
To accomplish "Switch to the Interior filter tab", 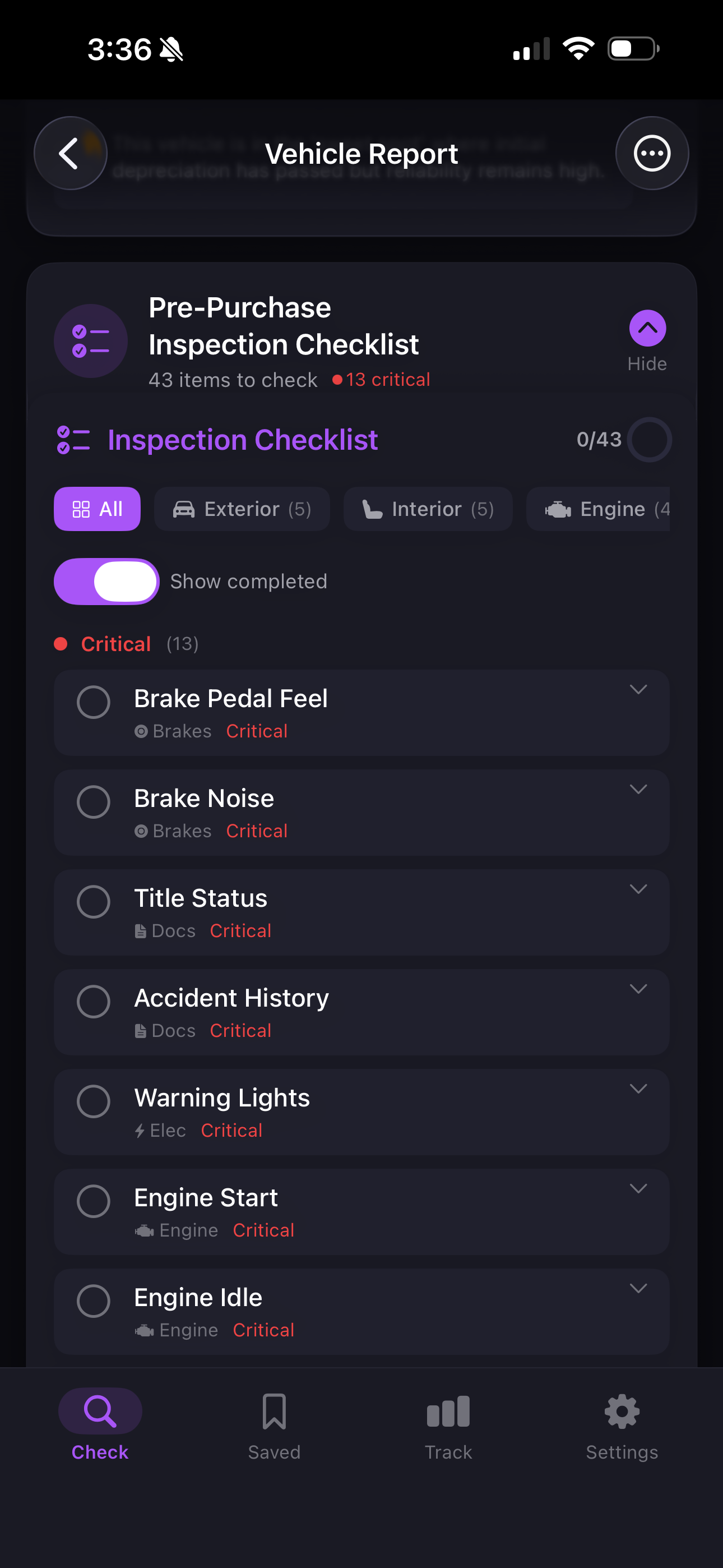I will 428,509.
